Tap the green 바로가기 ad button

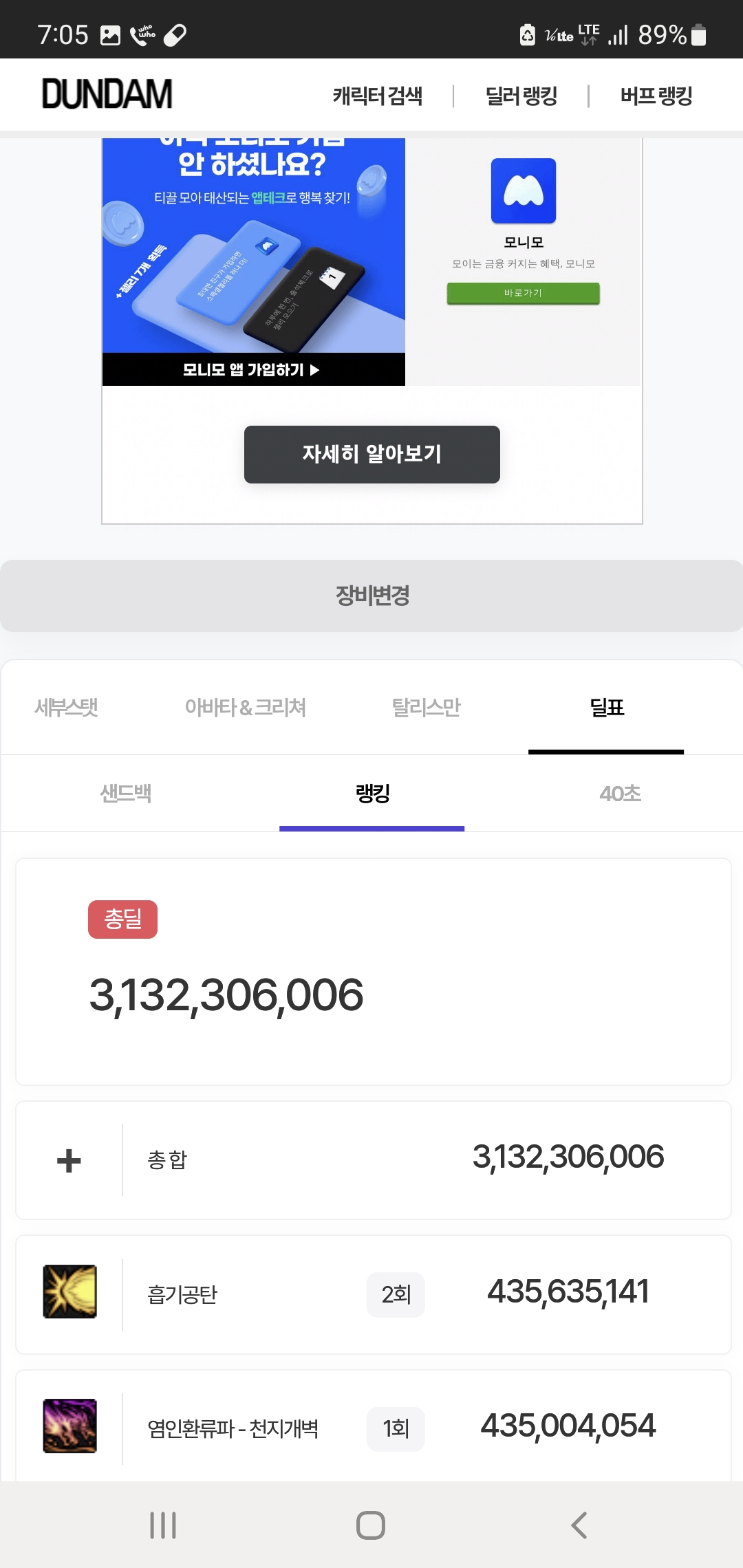(523, 293)
